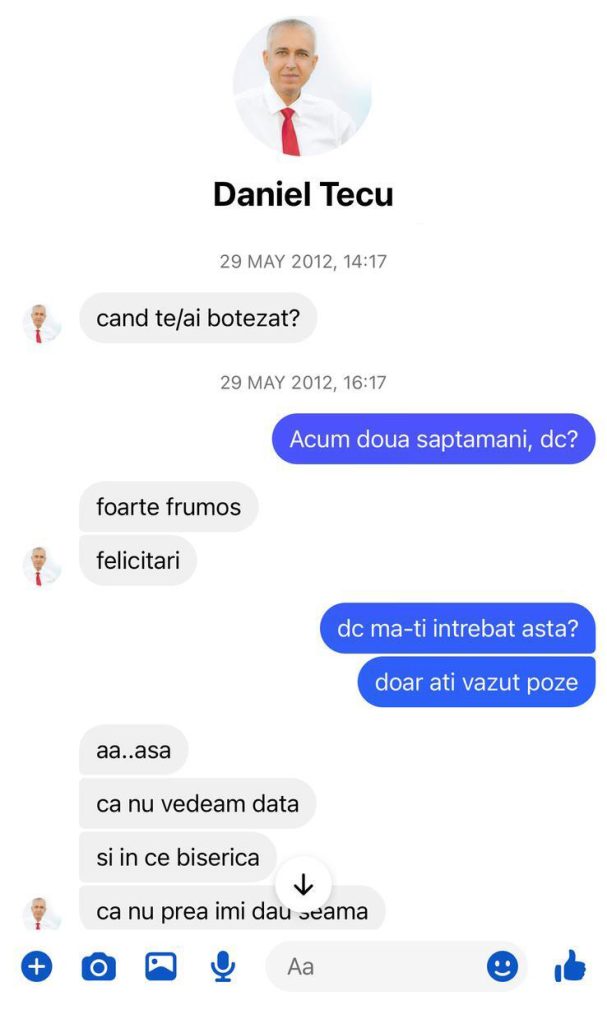Viewport: 607px width, 1024px height.
Task: Open the photo gallery picker
Action: [161, 967]
